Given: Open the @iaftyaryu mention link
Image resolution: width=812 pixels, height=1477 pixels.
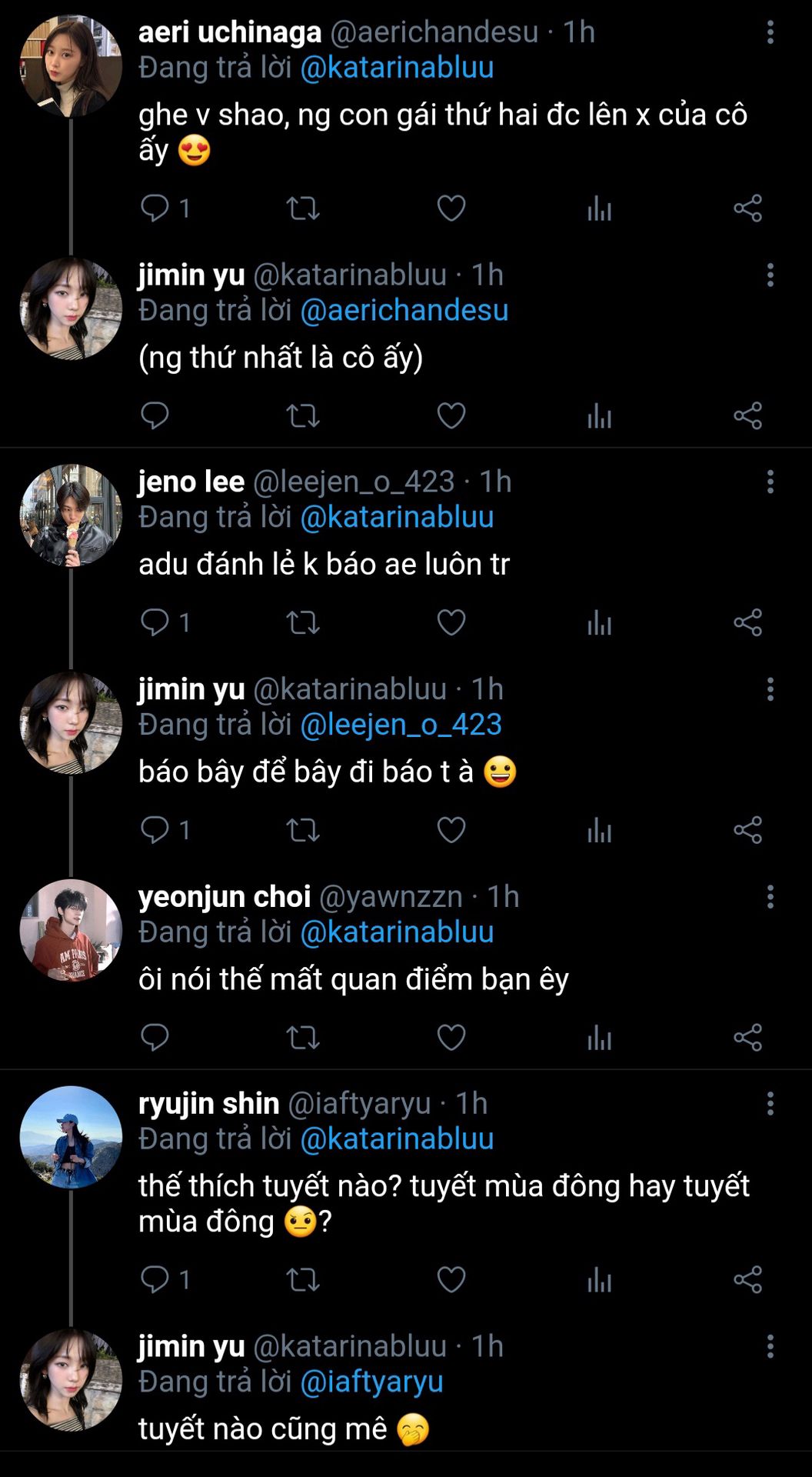Looking at the screenshot, I should (x=371, y=1382).
